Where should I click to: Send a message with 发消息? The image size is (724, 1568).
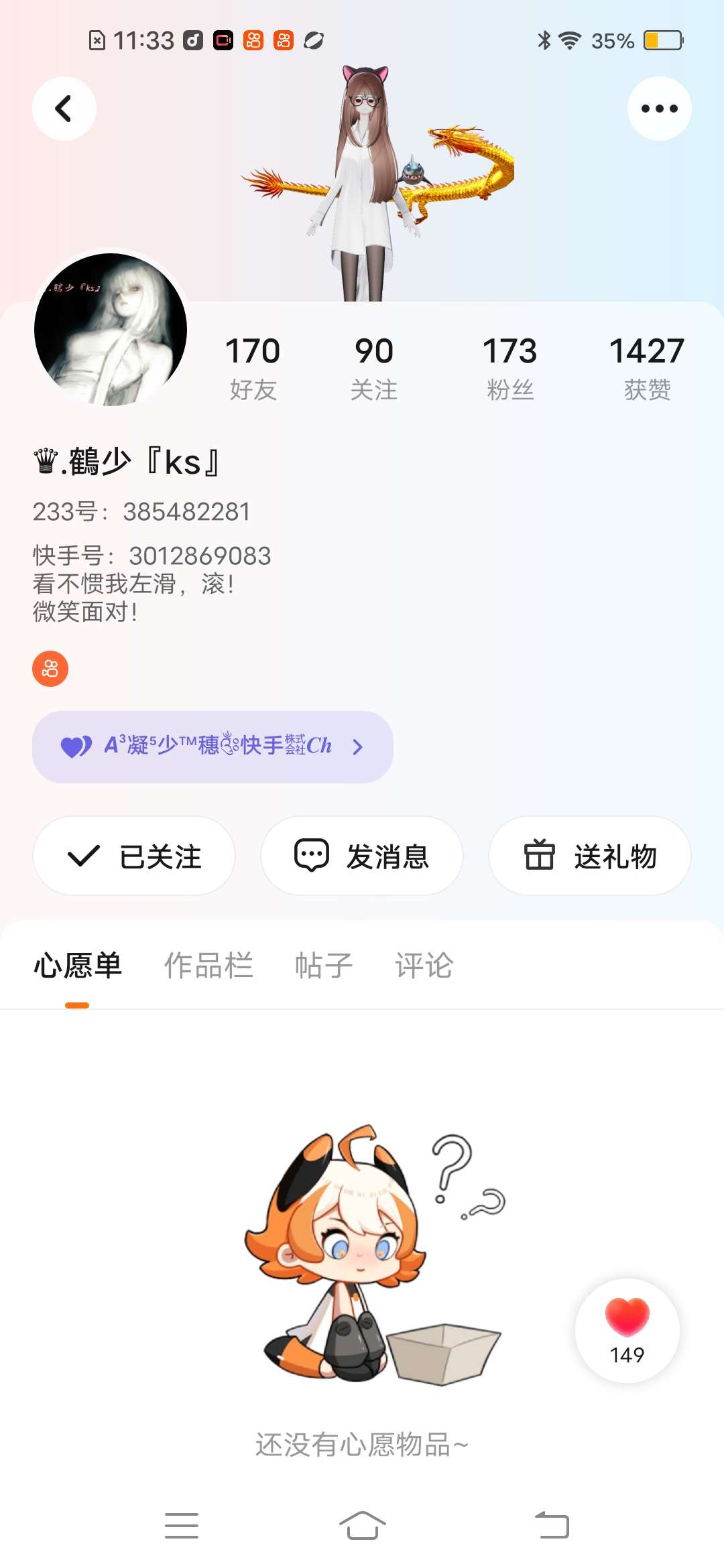[x=362, y=856]
